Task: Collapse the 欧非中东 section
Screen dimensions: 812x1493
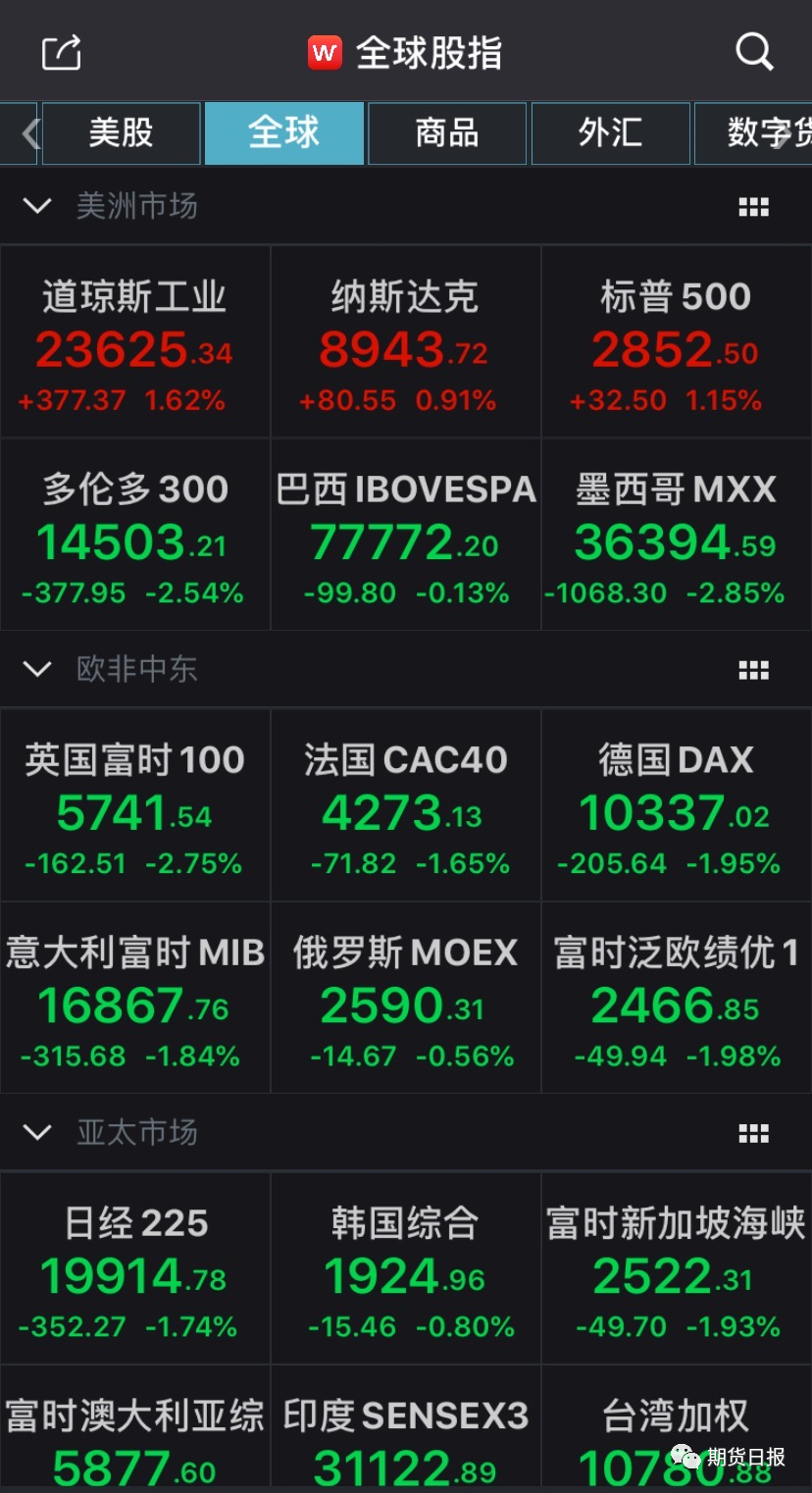Action: [x=37, y=669]
